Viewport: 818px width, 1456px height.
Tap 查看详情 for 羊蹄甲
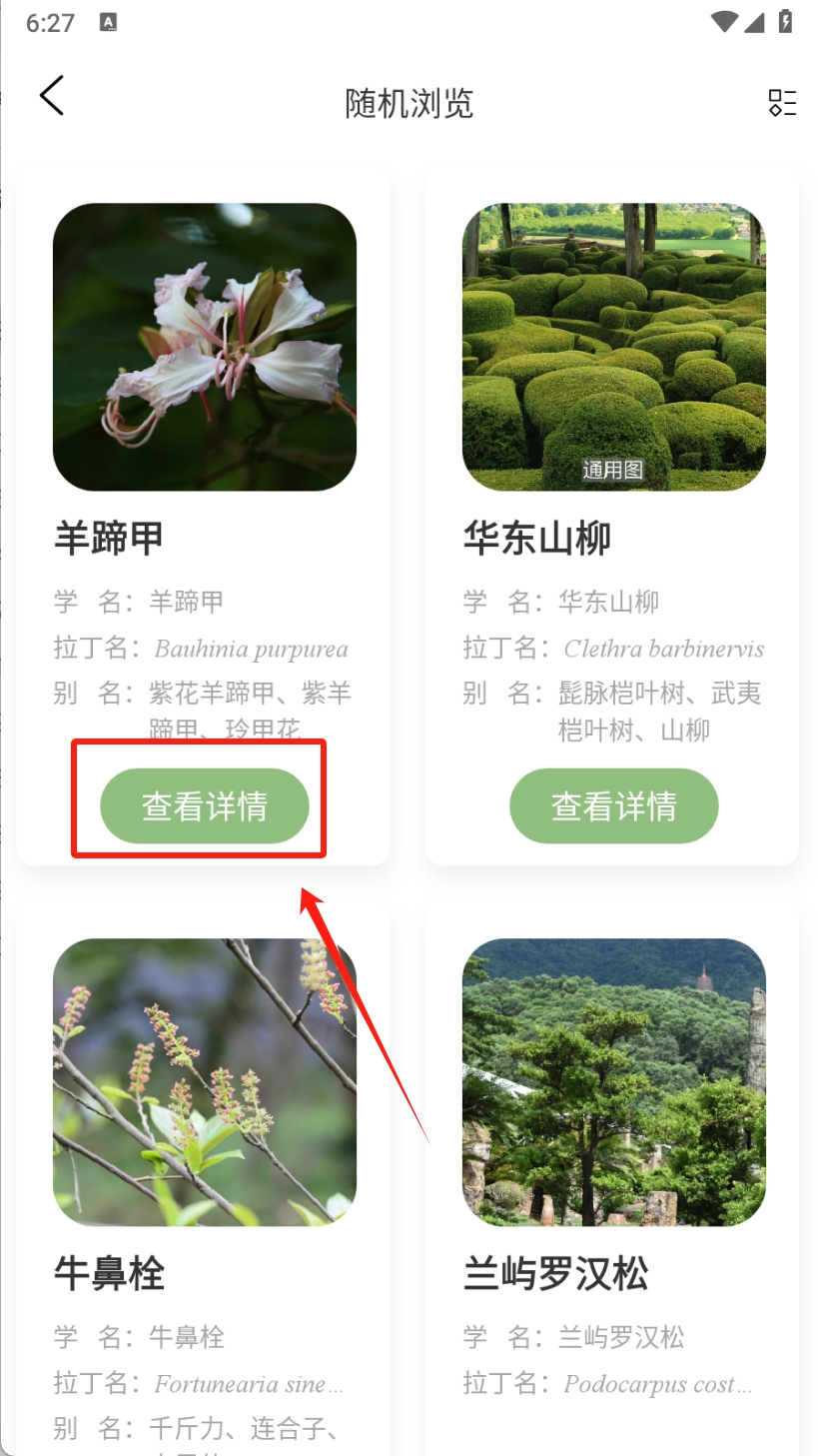tap(205, 805)
